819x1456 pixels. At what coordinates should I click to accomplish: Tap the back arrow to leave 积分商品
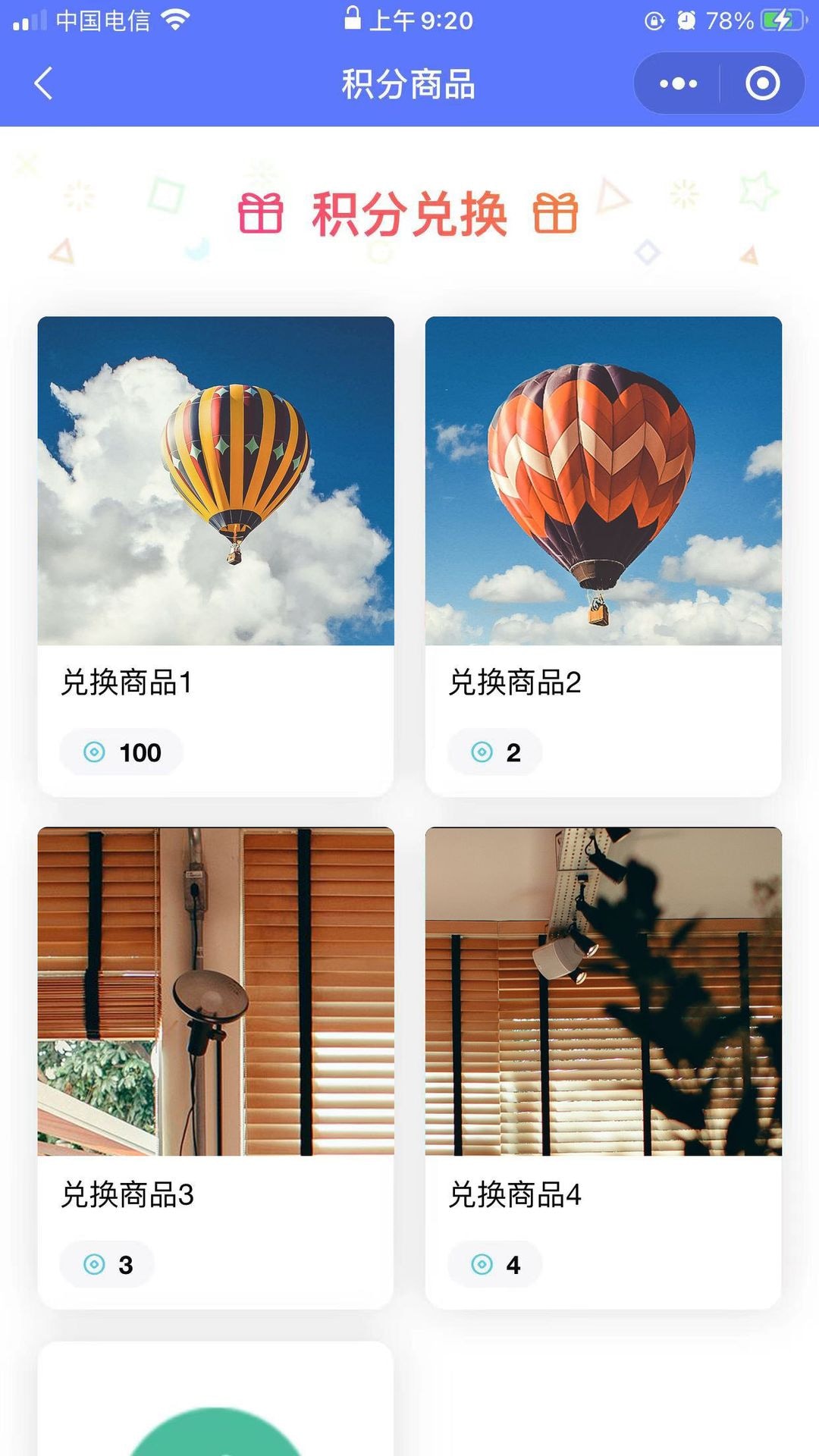click(43, 84)
